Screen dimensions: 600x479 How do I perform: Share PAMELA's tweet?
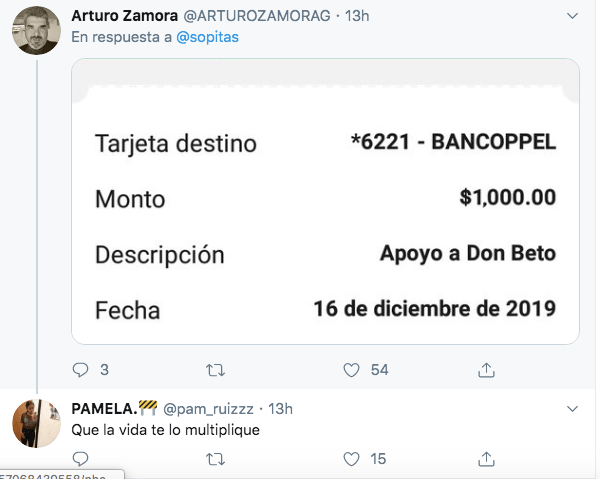[x=486, y=460]
